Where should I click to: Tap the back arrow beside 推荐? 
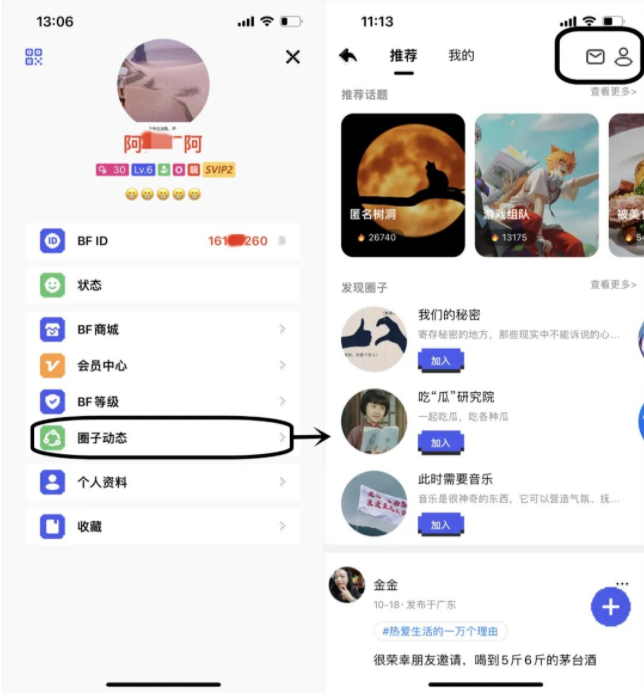(x=348, y=56)
